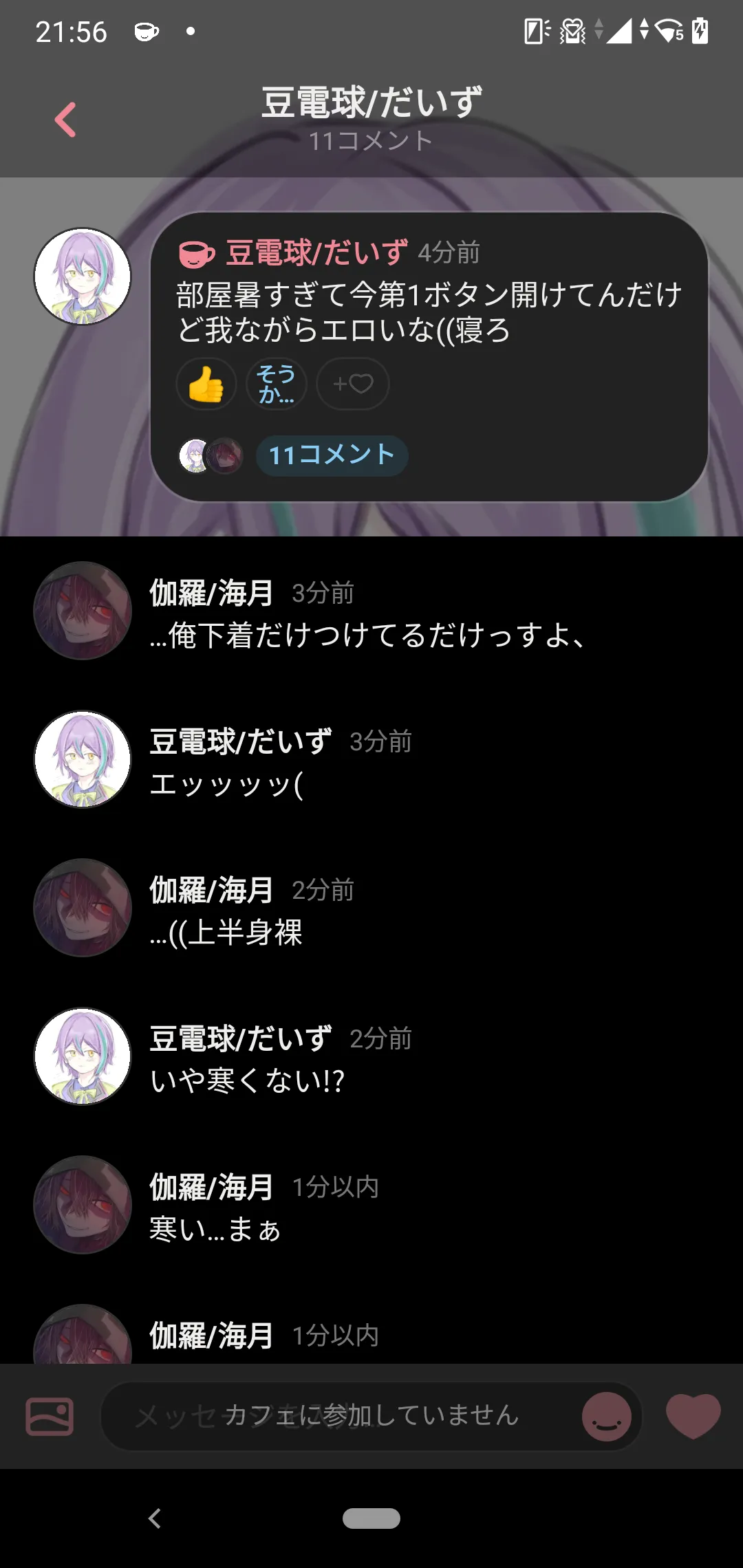
Task: Add a new heart reaction
Action: click(353, 384)
